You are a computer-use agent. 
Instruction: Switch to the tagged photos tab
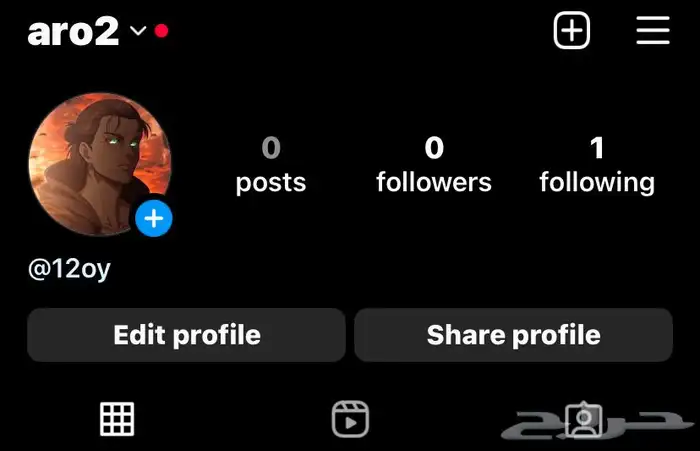[x=581, y=420]
